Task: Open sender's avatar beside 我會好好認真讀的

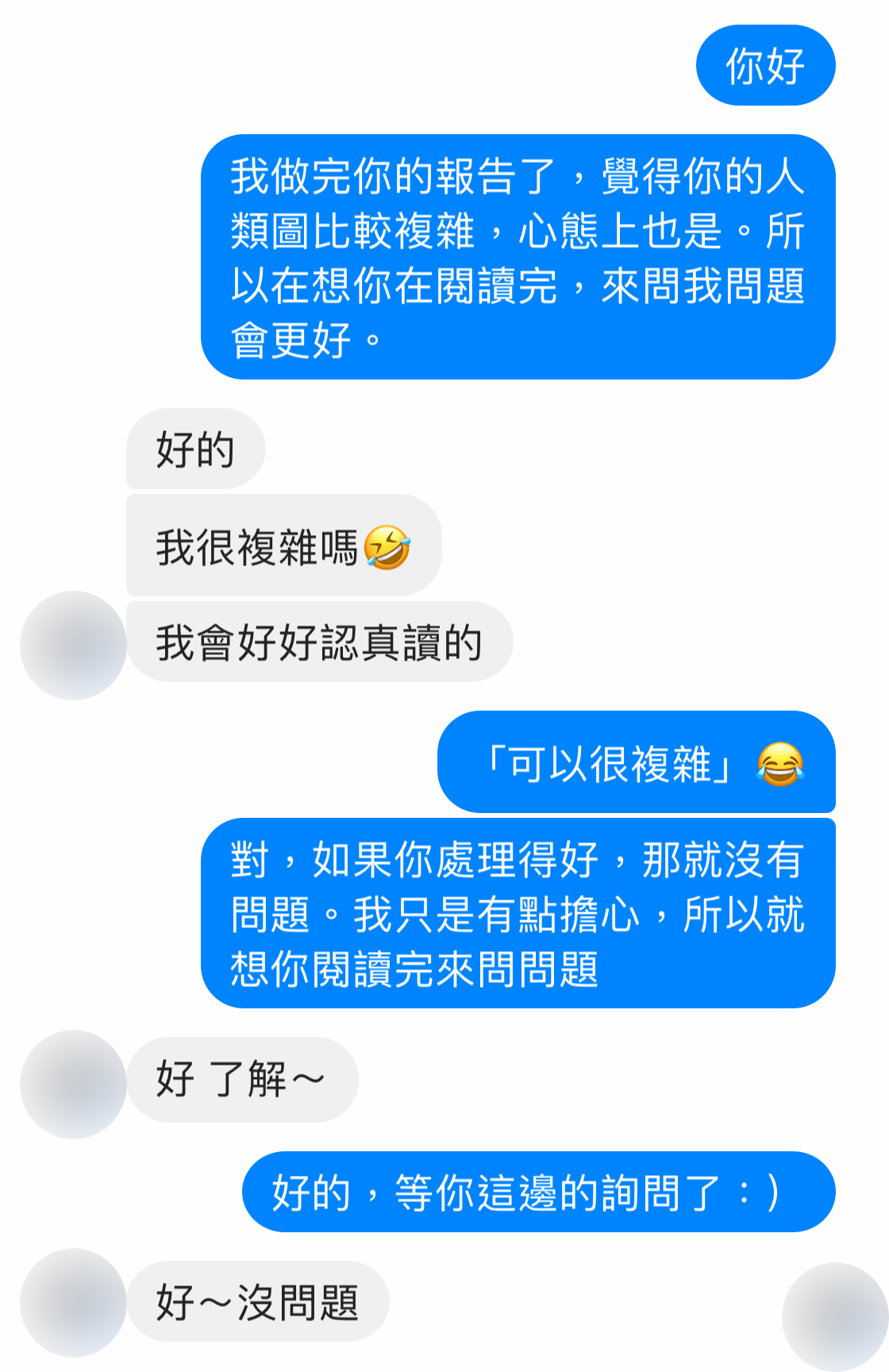Action: coord(73,645)
